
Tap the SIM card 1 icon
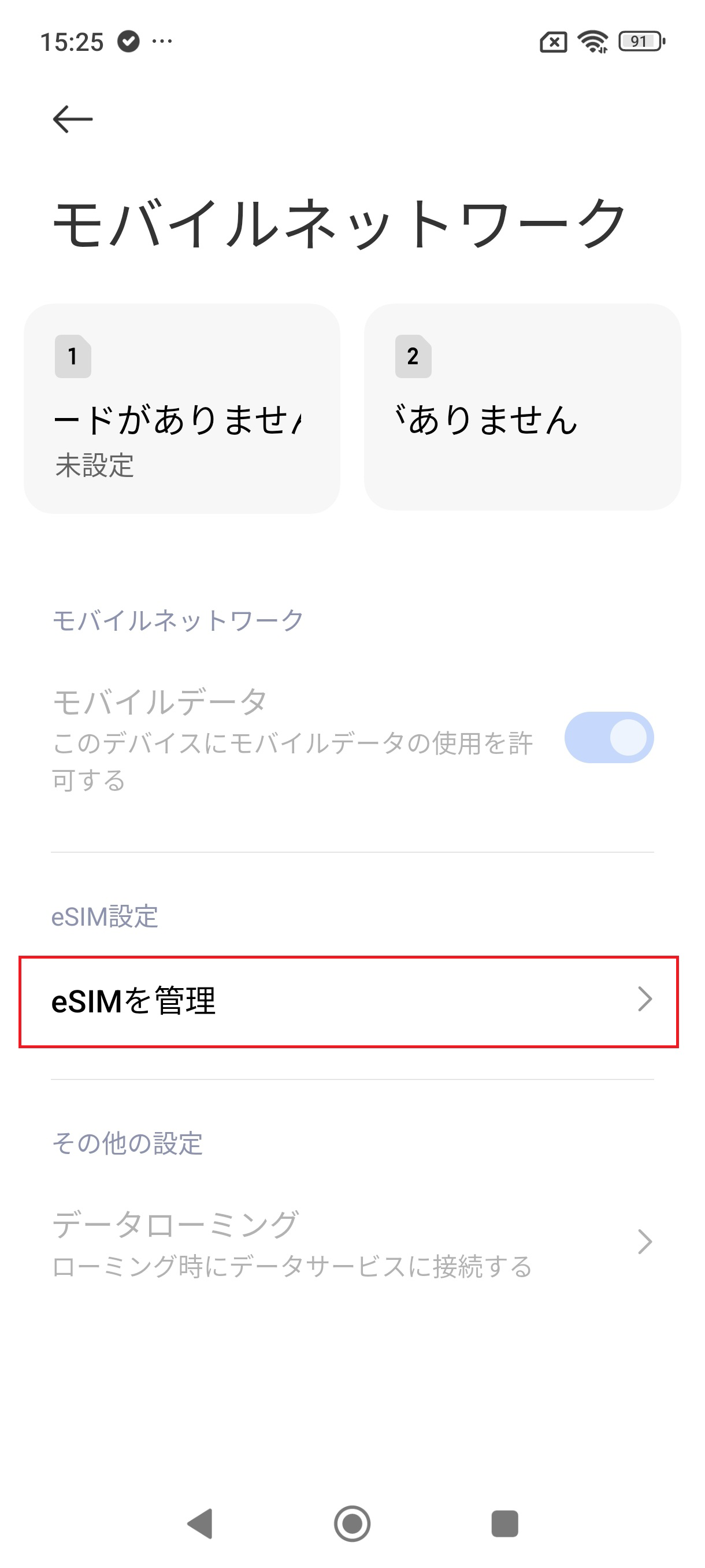point(73,358)
